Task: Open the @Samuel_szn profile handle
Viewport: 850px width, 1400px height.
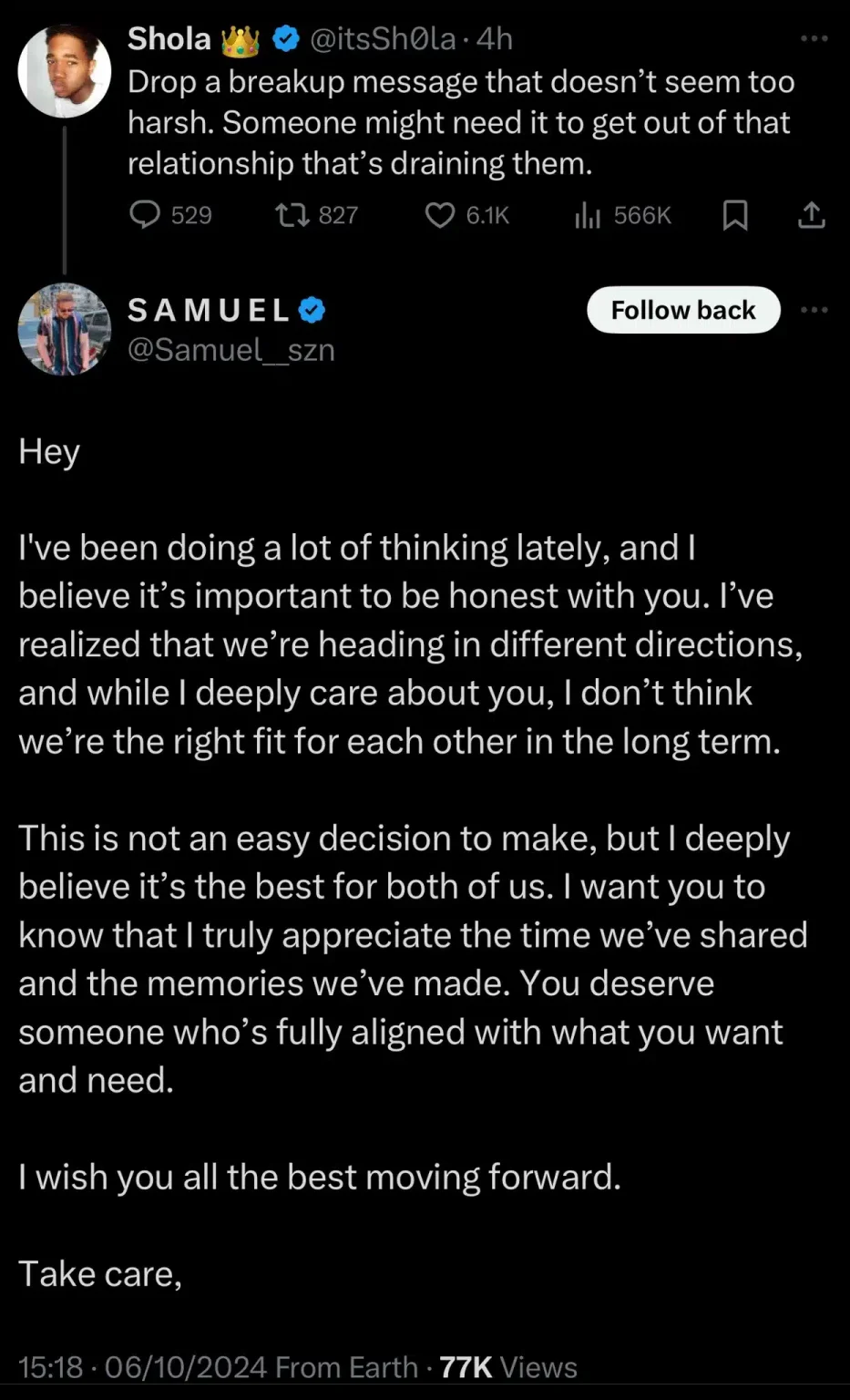Action: [x=231, y=350]
